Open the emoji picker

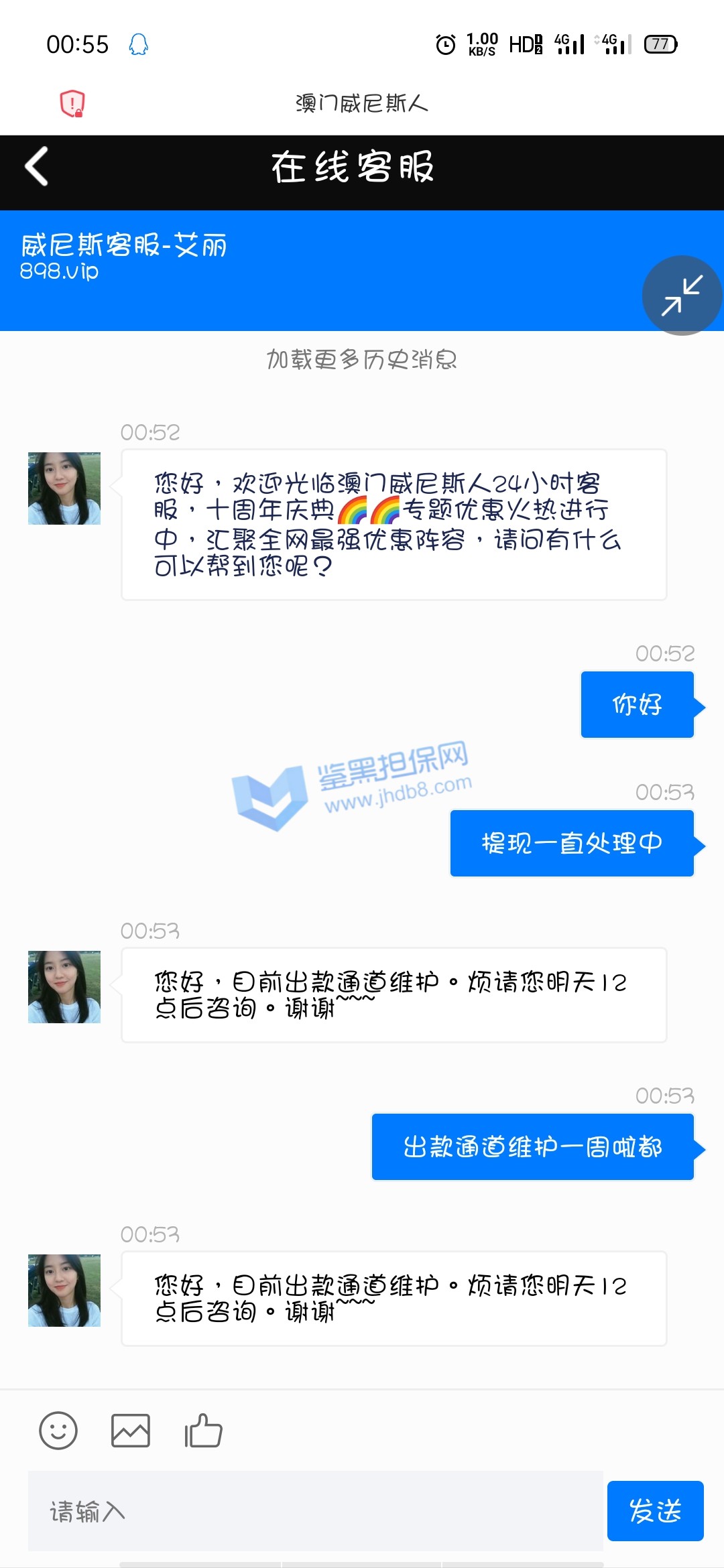click(58, 1431)
